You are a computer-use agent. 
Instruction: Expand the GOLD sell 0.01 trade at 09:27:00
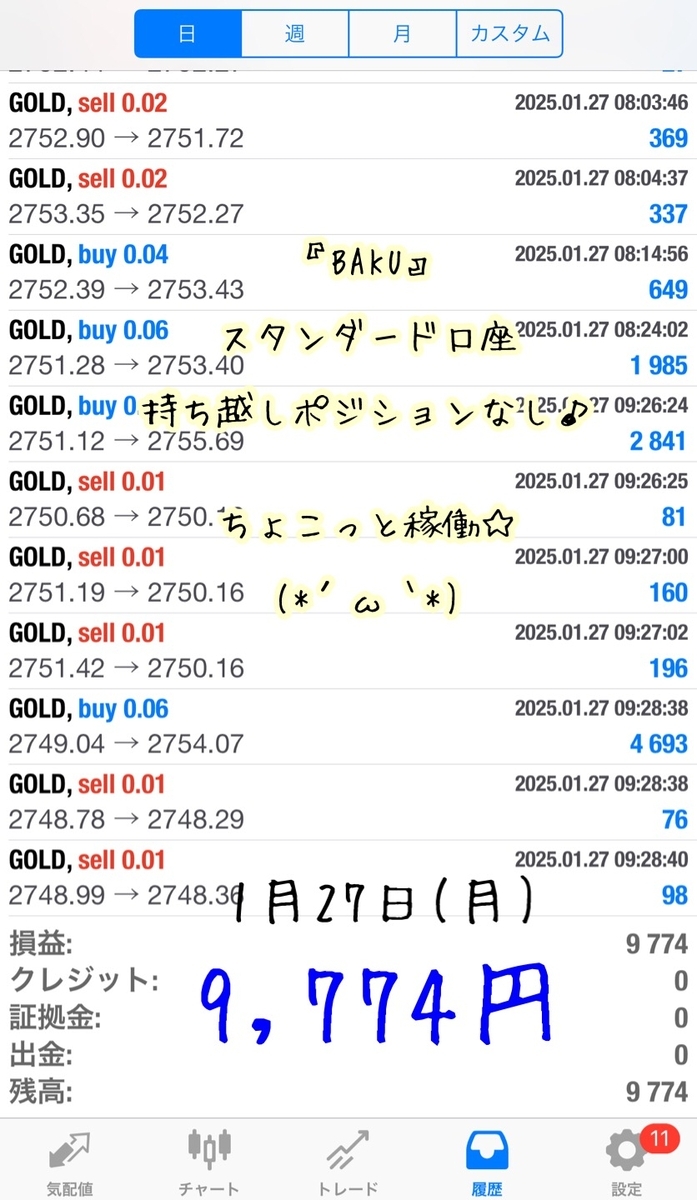click(348, 575)
